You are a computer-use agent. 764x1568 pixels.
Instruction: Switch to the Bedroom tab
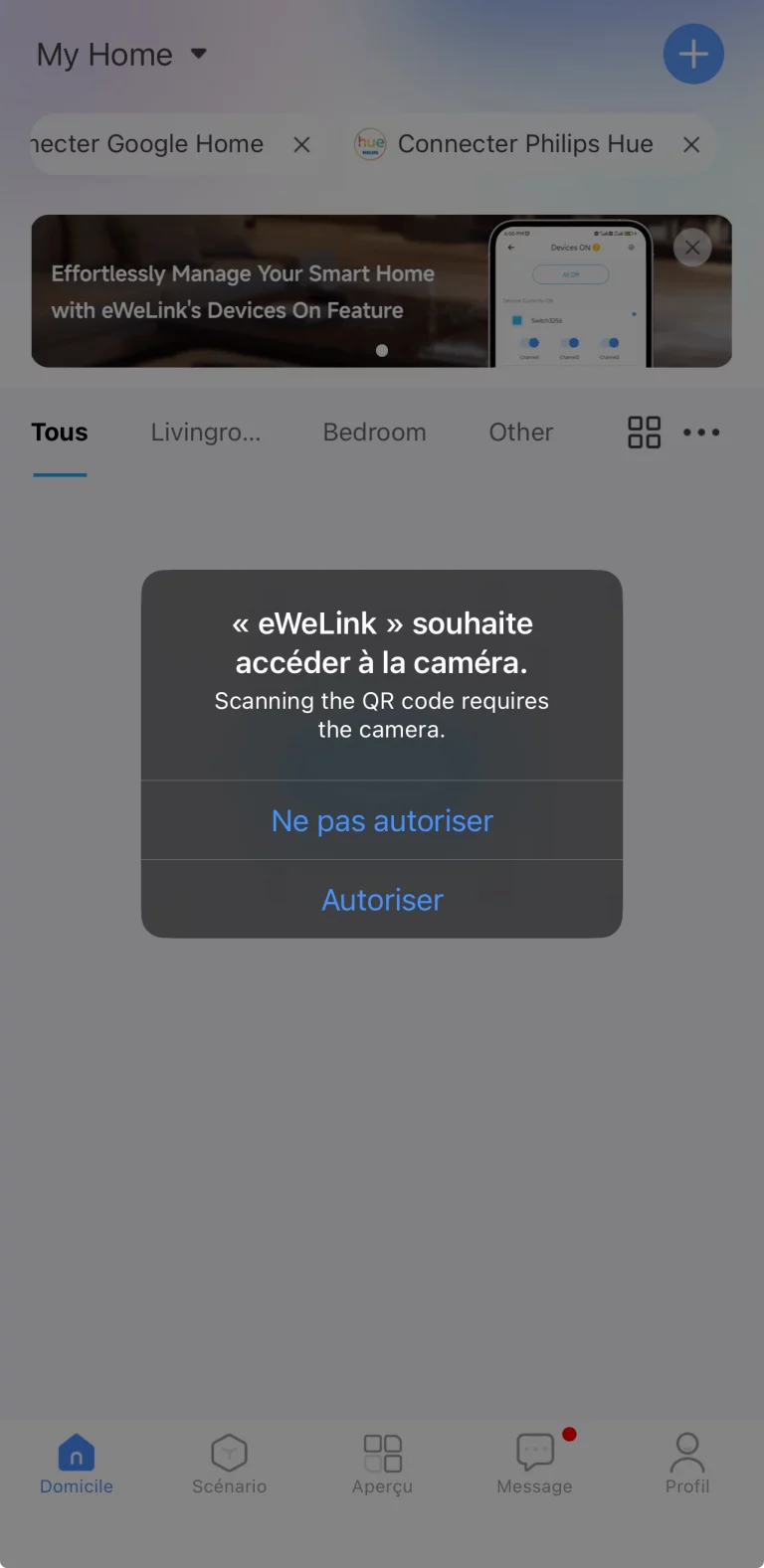374,433
